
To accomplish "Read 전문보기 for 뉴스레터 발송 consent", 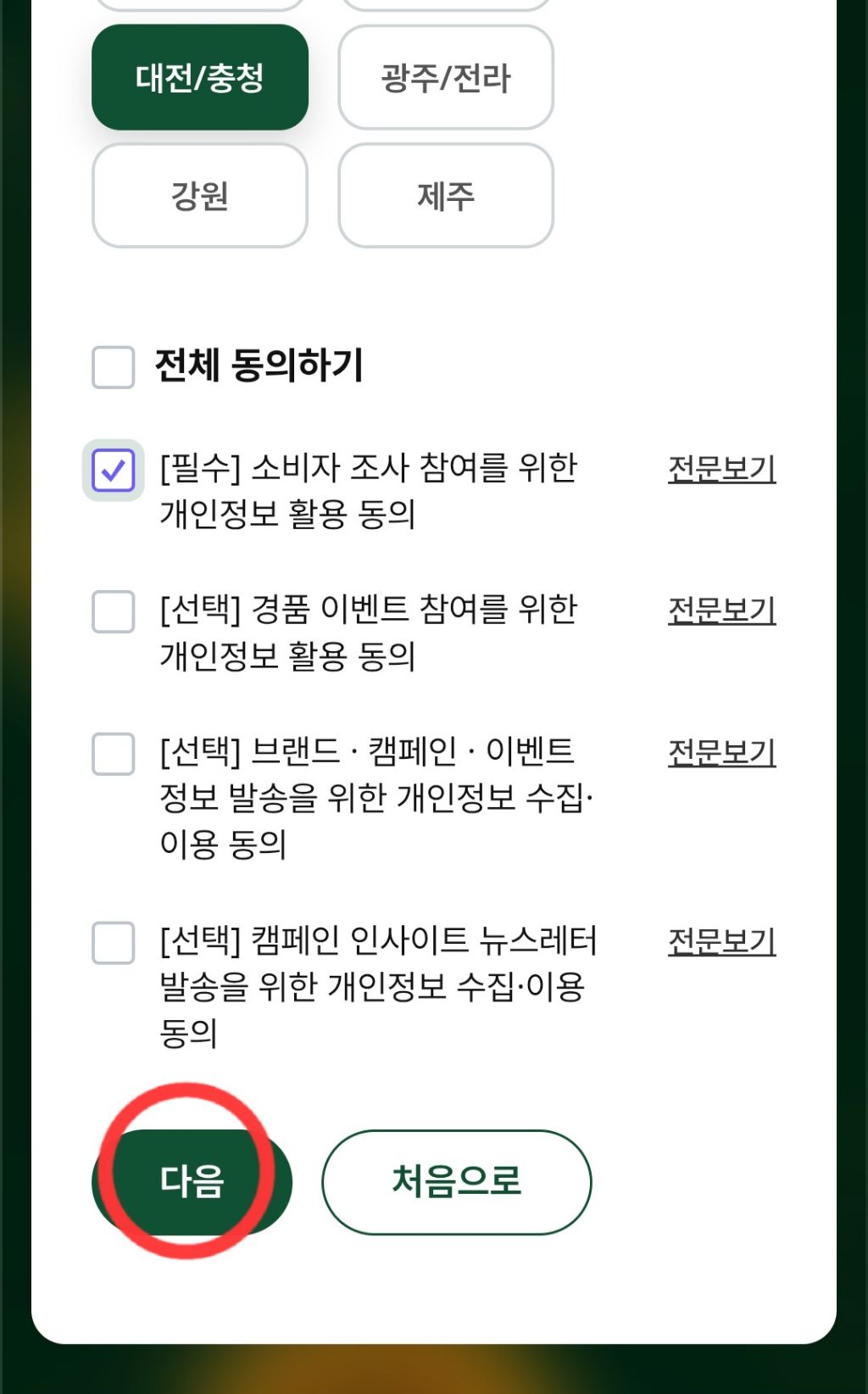I will point(722,942).
